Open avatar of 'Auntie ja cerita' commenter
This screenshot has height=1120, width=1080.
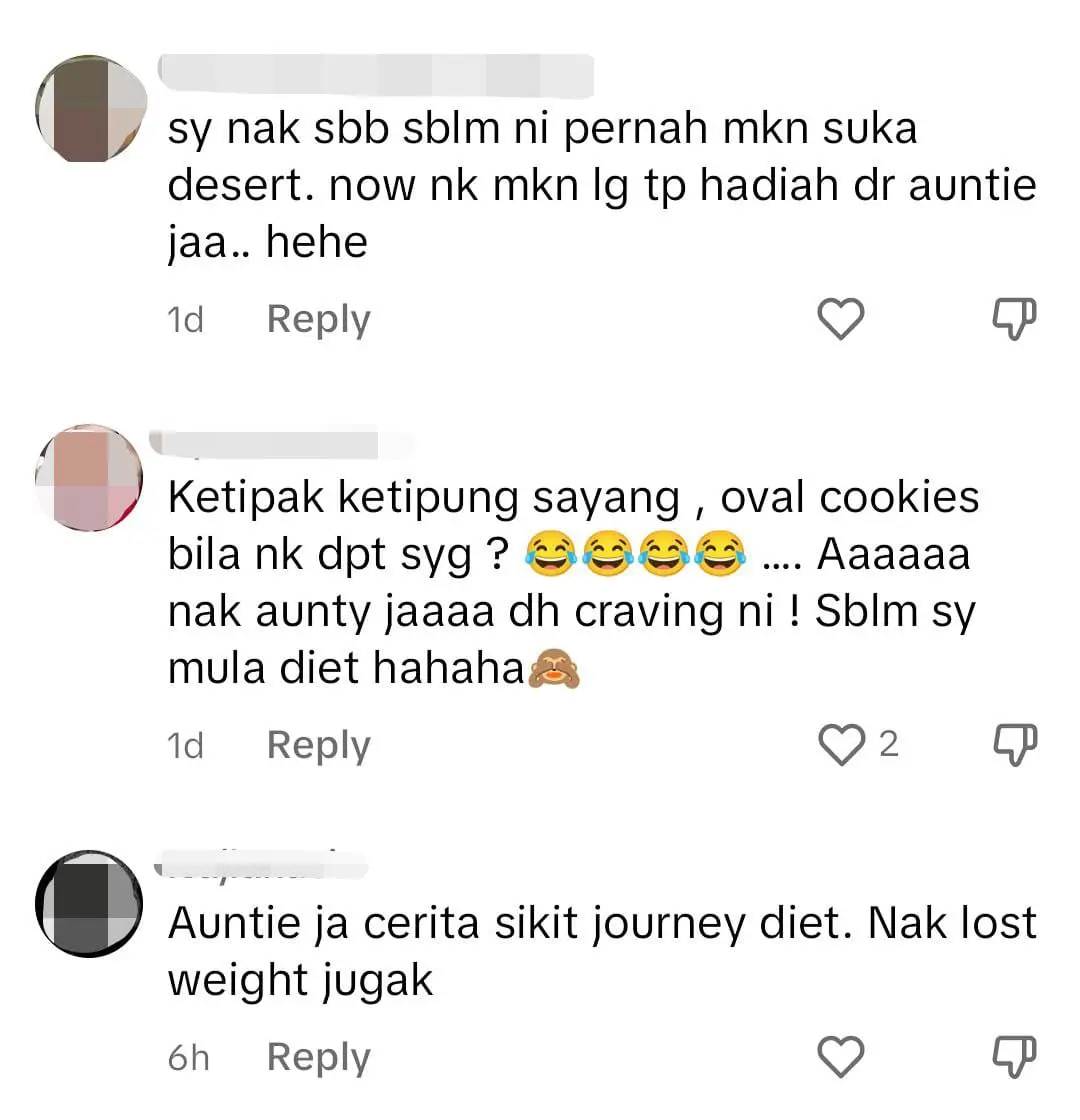90,903
